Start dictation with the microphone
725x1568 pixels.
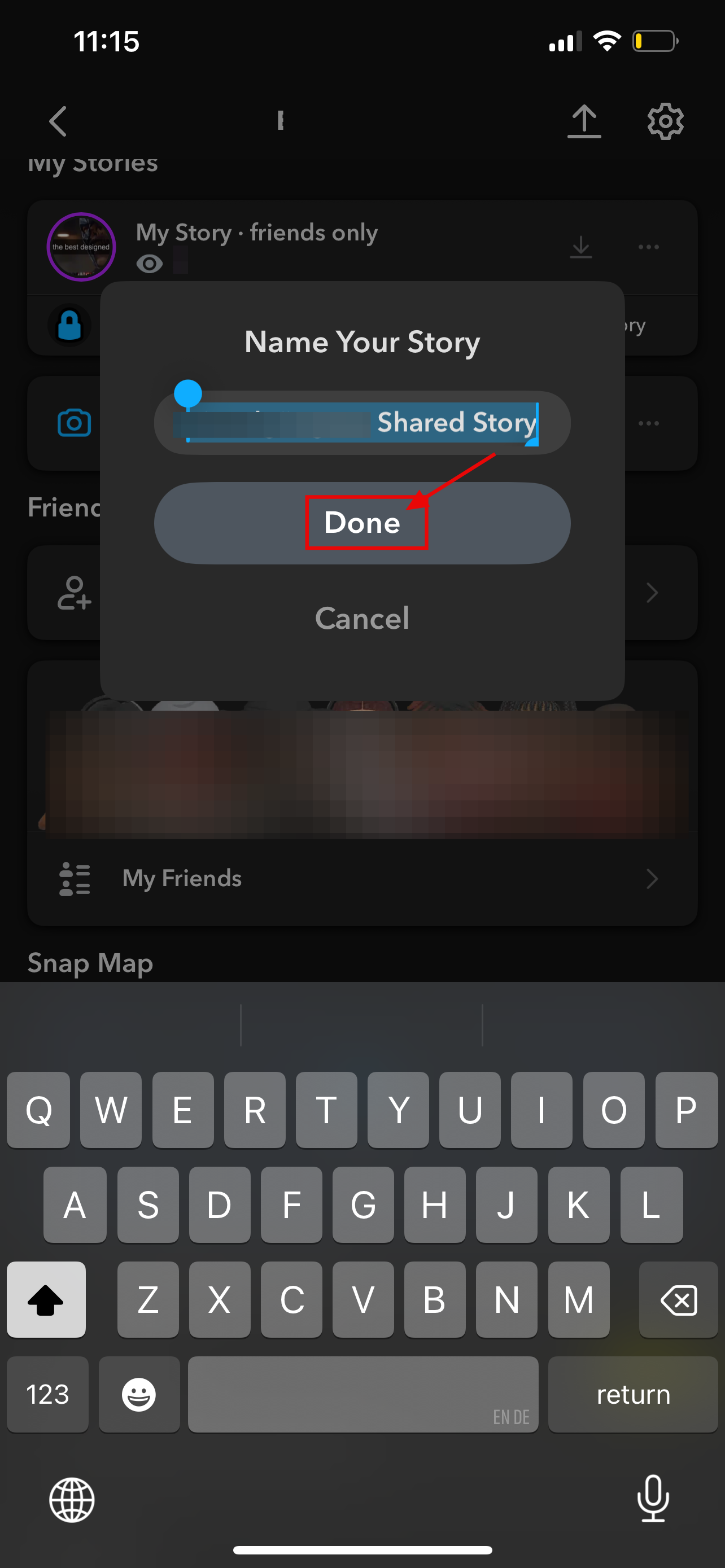[653, 1499]
